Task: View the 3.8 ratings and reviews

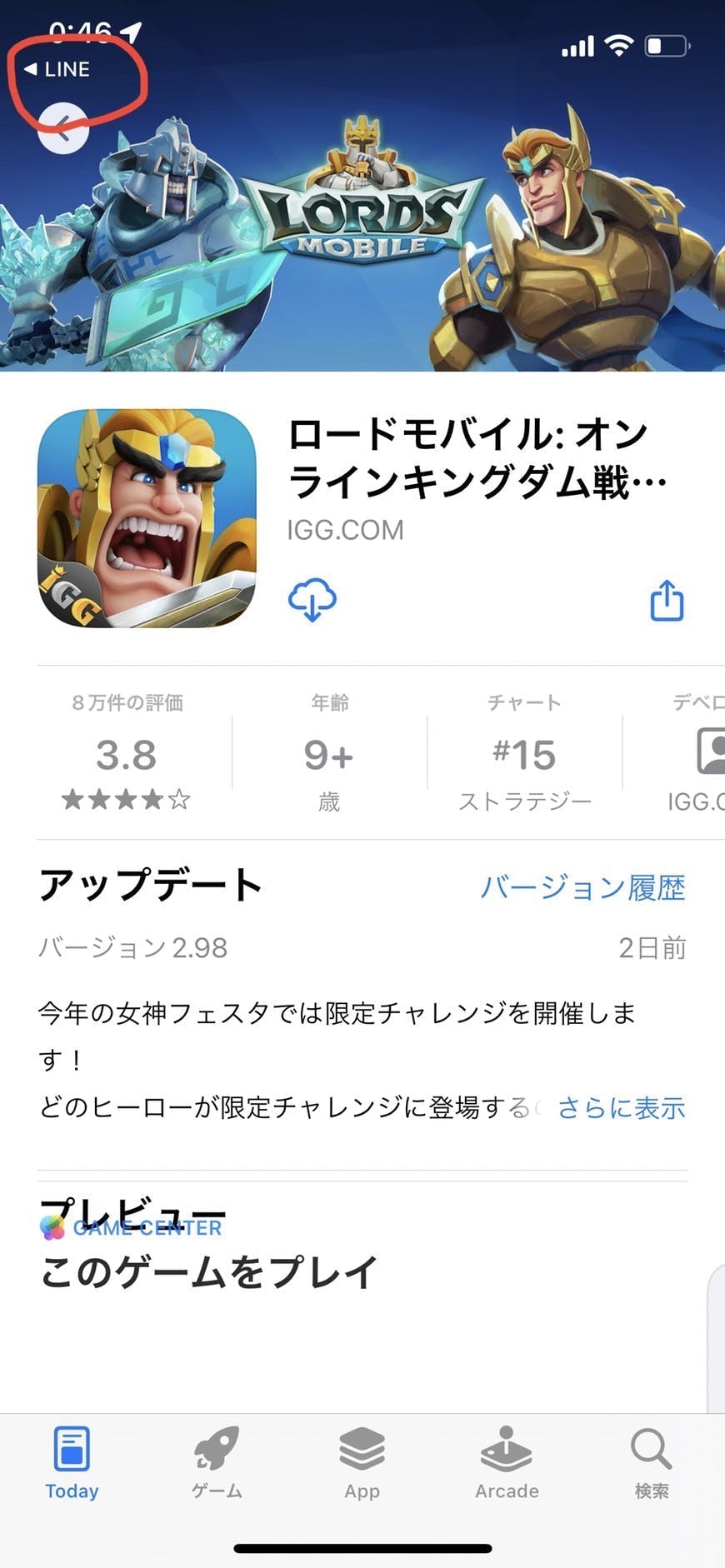Action: point(127,754)
